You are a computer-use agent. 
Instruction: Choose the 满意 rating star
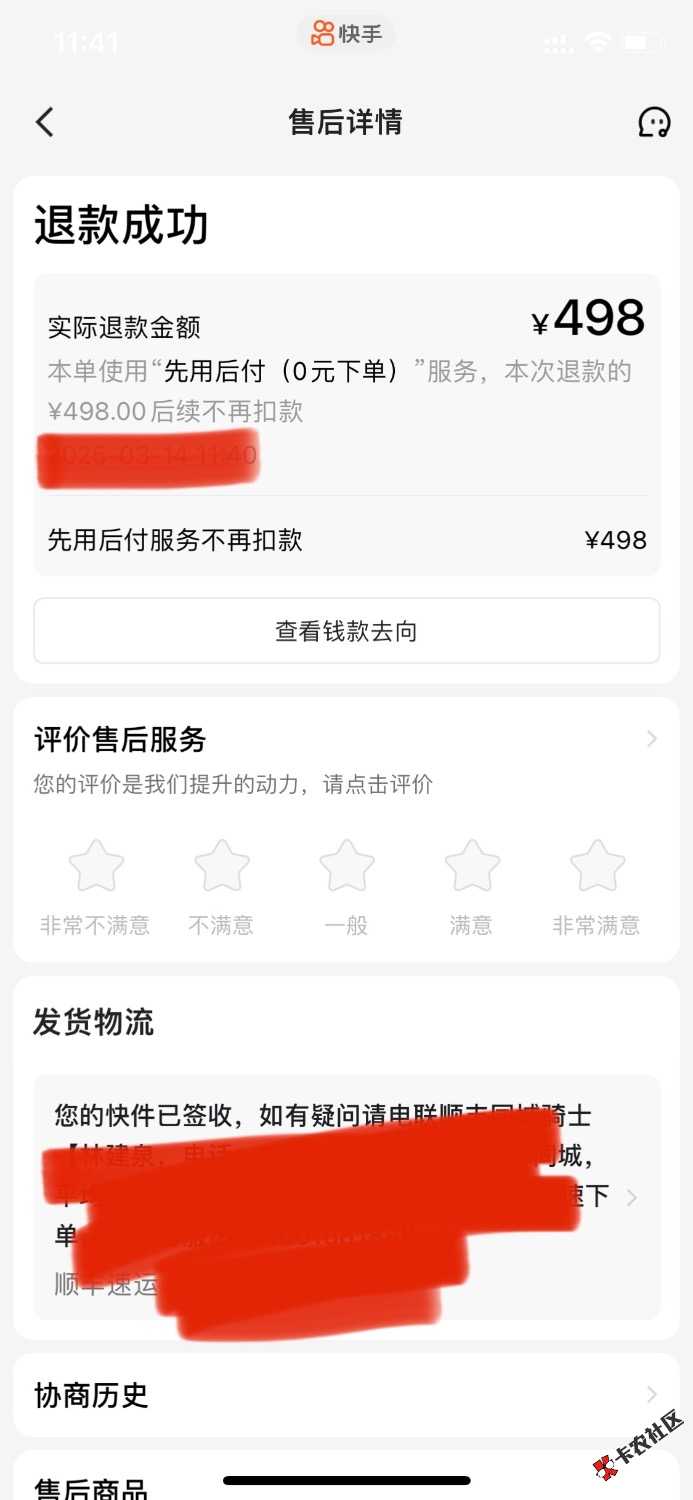click(471, 866)
